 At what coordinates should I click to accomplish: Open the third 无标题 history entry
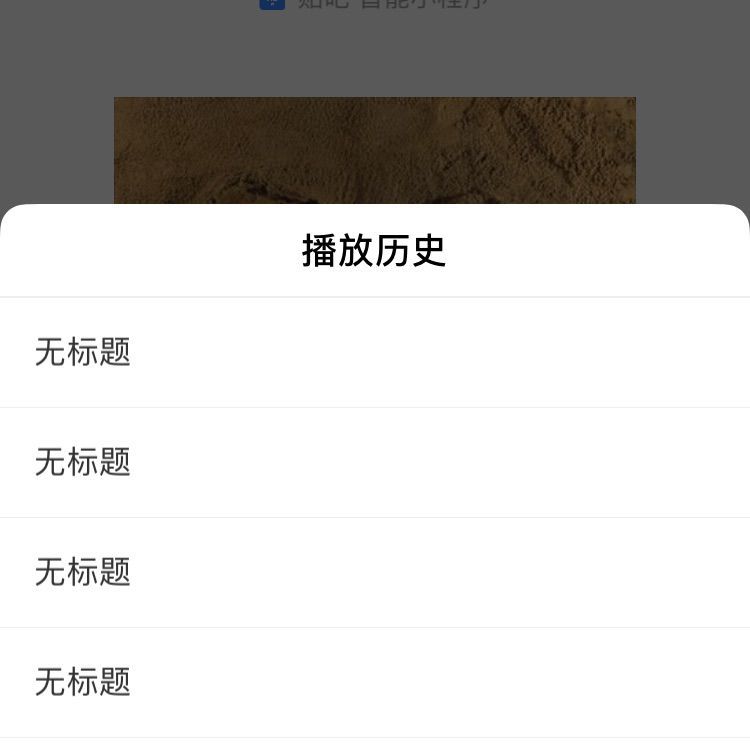[x=375, y=573]
